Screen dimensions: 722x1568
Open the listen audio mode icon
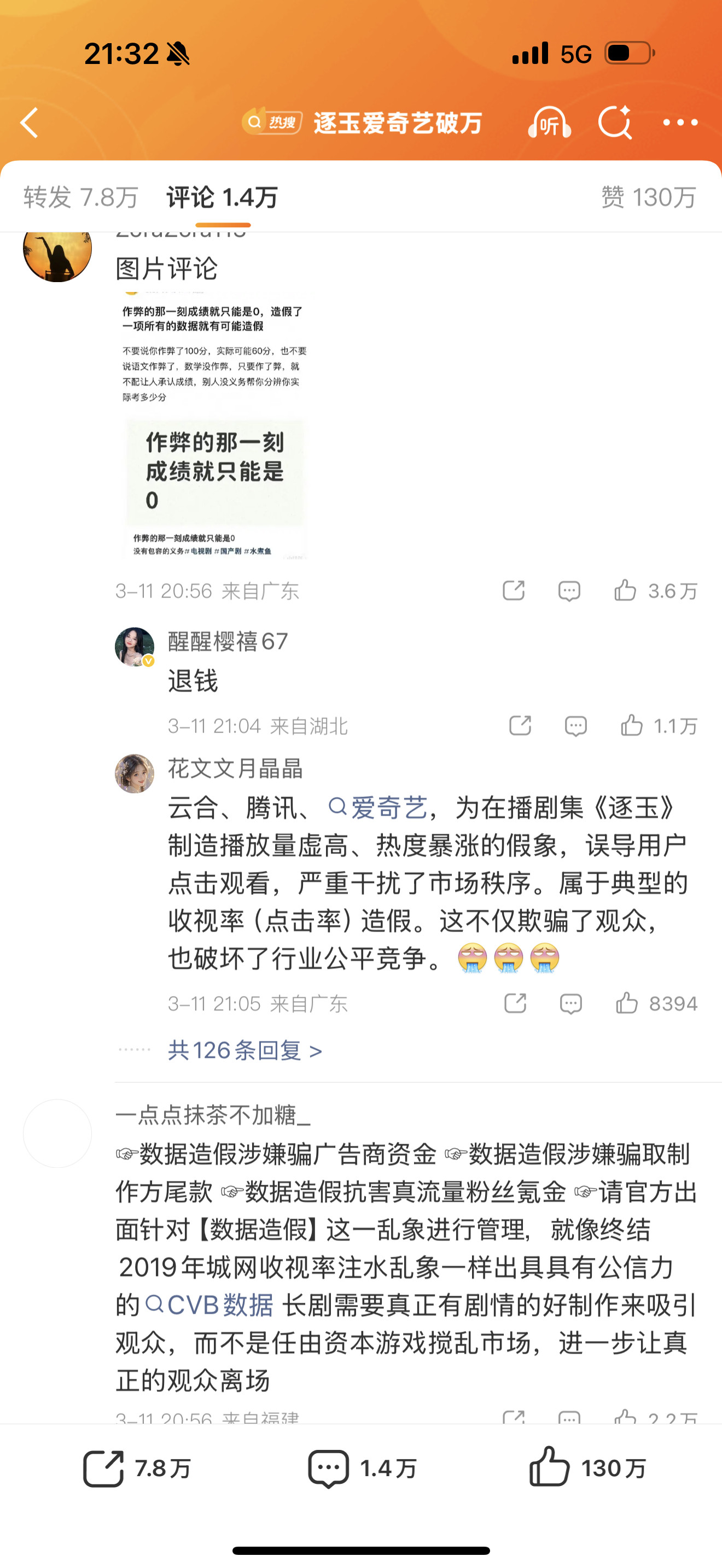pos(548,122)
